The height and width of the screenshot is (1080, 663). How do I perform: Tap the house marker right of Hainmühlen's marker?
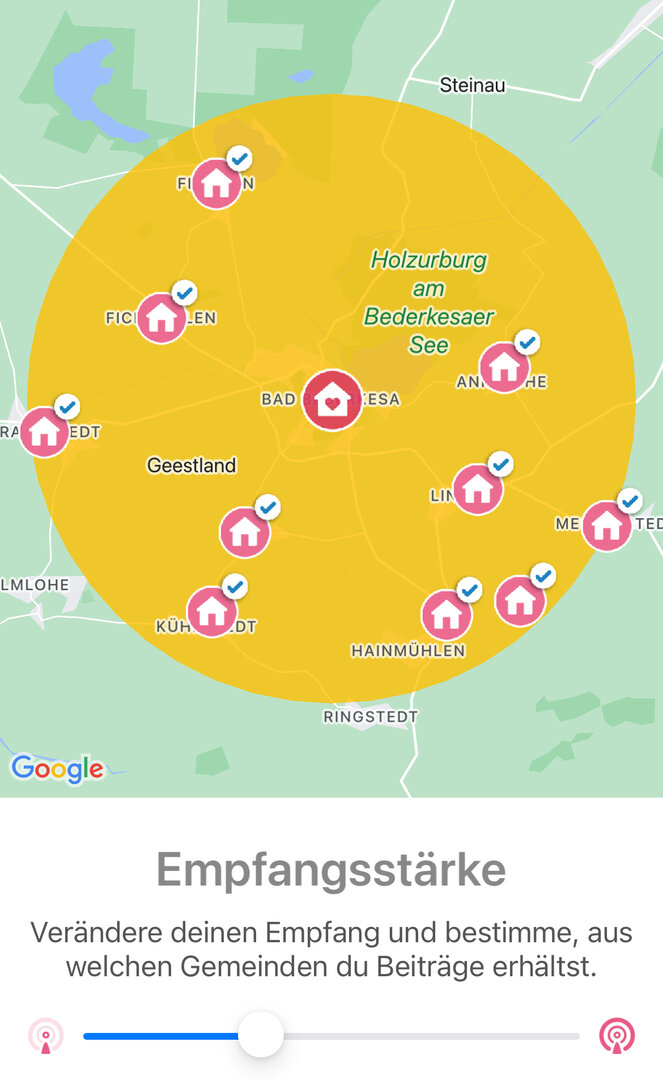pos(520,601)
